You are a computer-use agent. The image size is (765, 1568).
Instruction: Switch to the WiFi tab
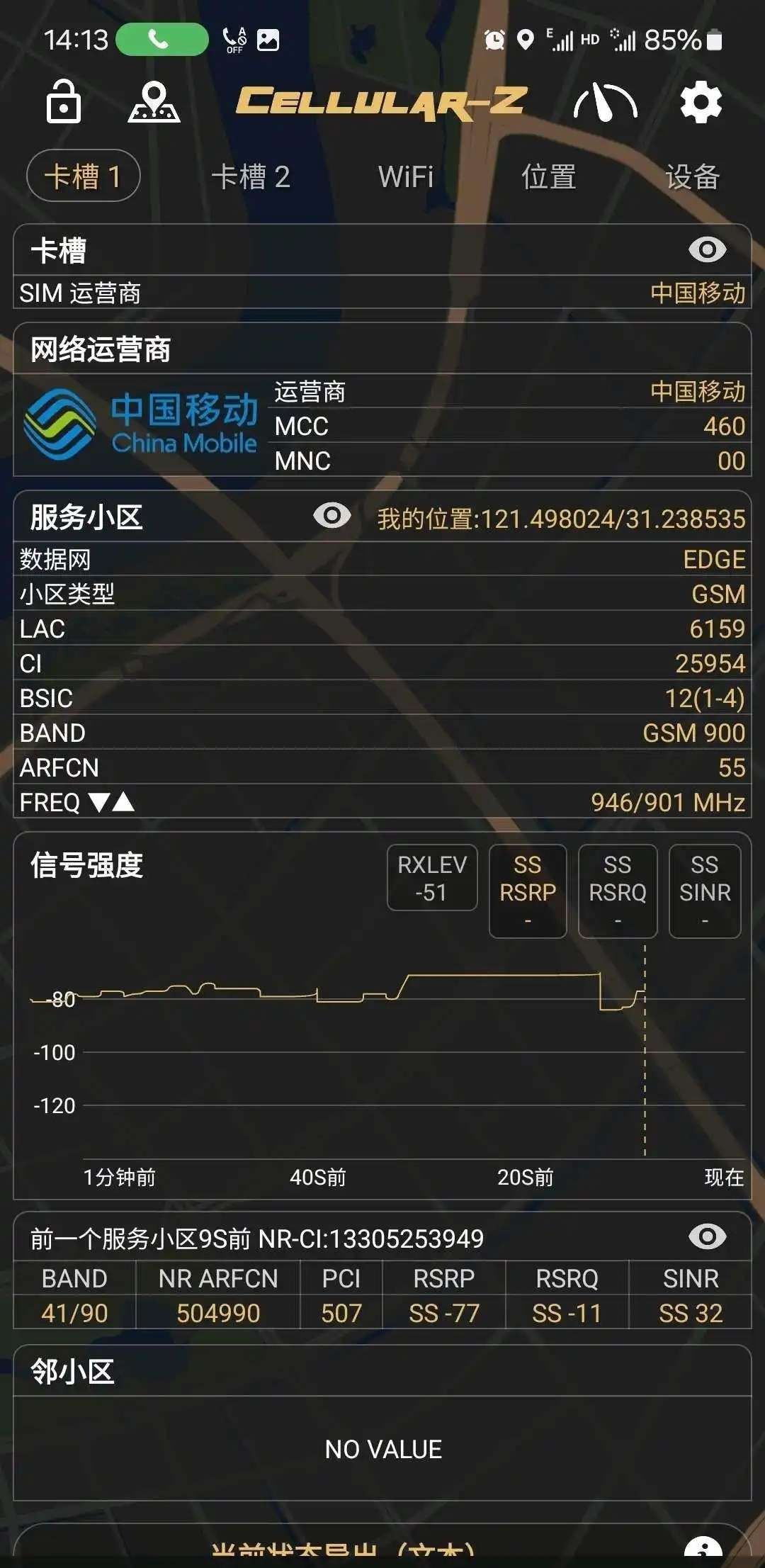(x=405, y=176)
